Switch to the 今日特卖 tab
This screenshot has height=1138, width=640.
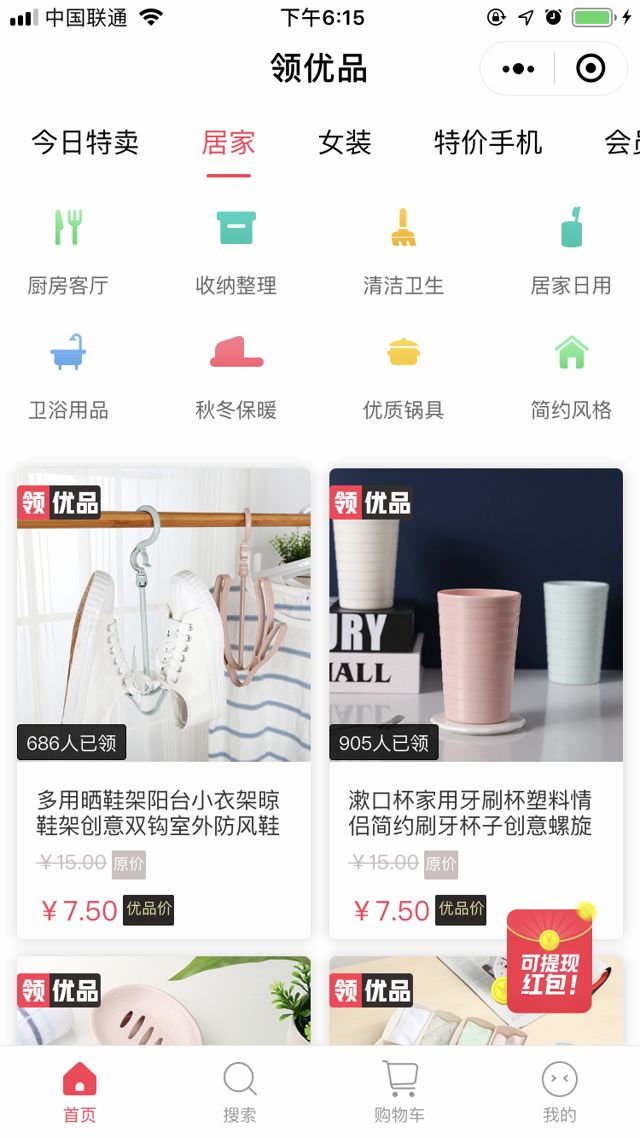85,143
